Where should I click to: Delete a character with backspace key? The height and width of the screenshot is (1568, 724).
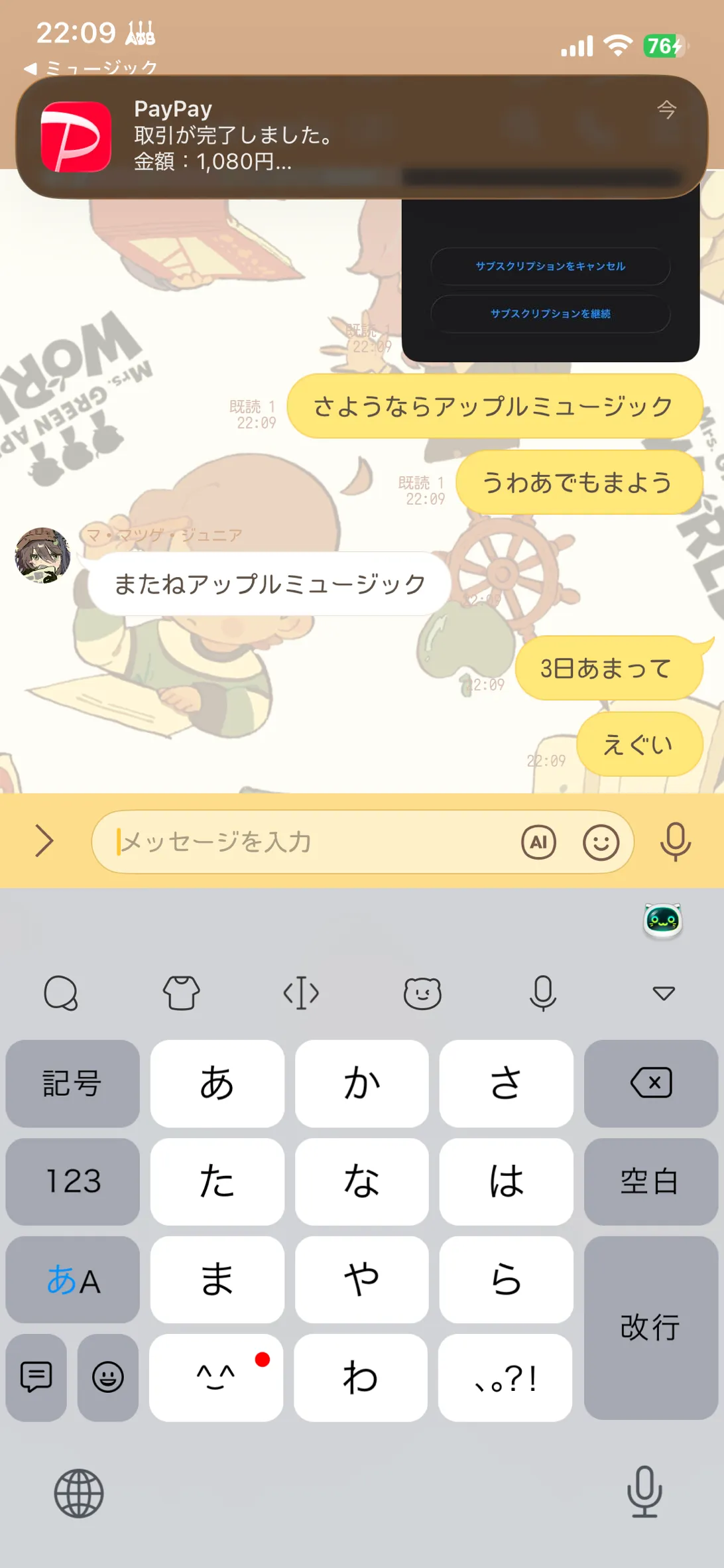tap(650, 1083)
